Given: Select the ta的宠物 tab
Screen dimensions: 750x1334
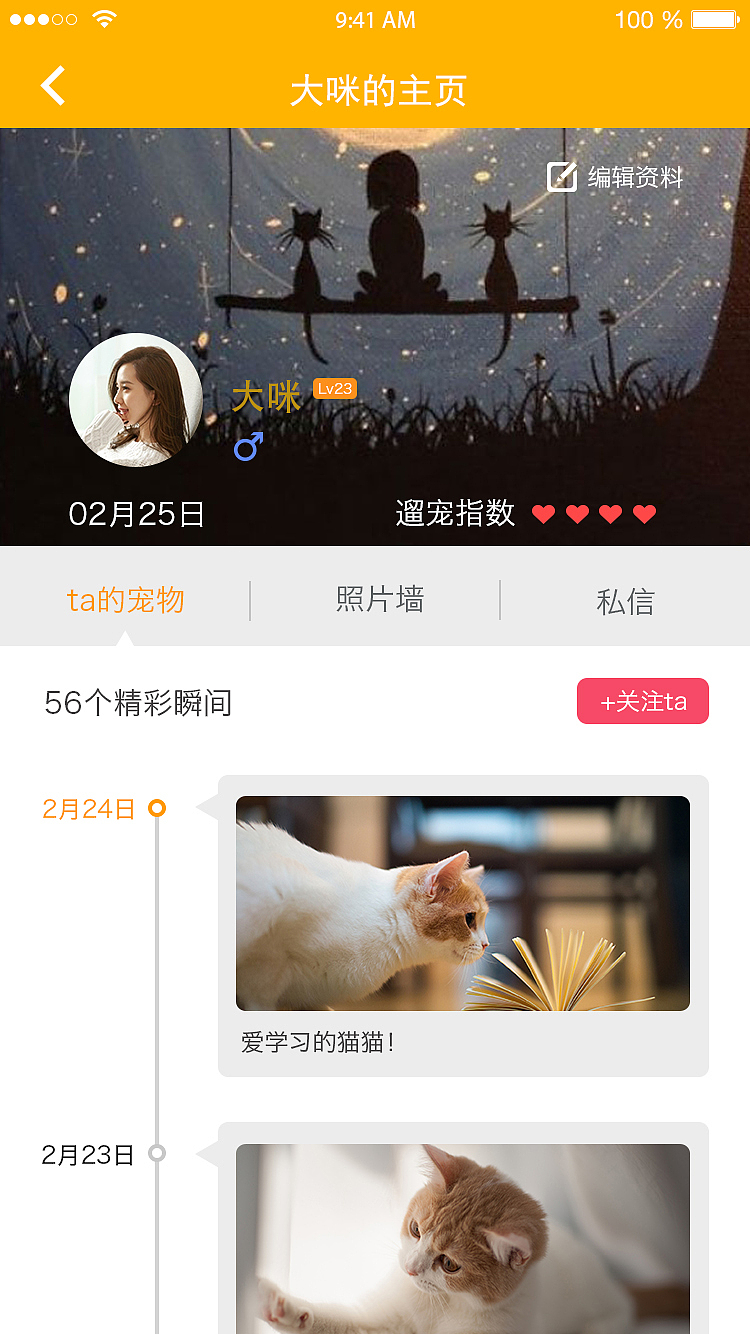Looking at the screenshot, I should (126, 598).
